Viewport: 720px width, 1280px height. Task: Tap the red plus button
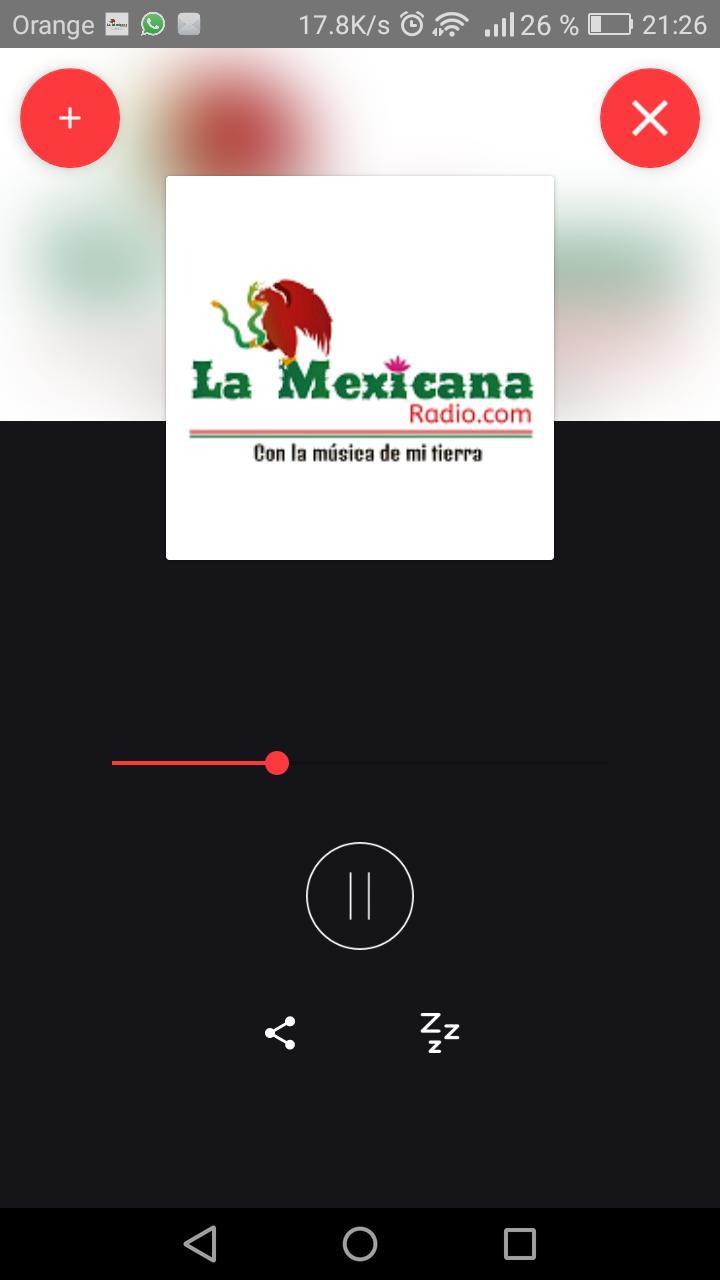pyautogui.click(x=70, y=118)
